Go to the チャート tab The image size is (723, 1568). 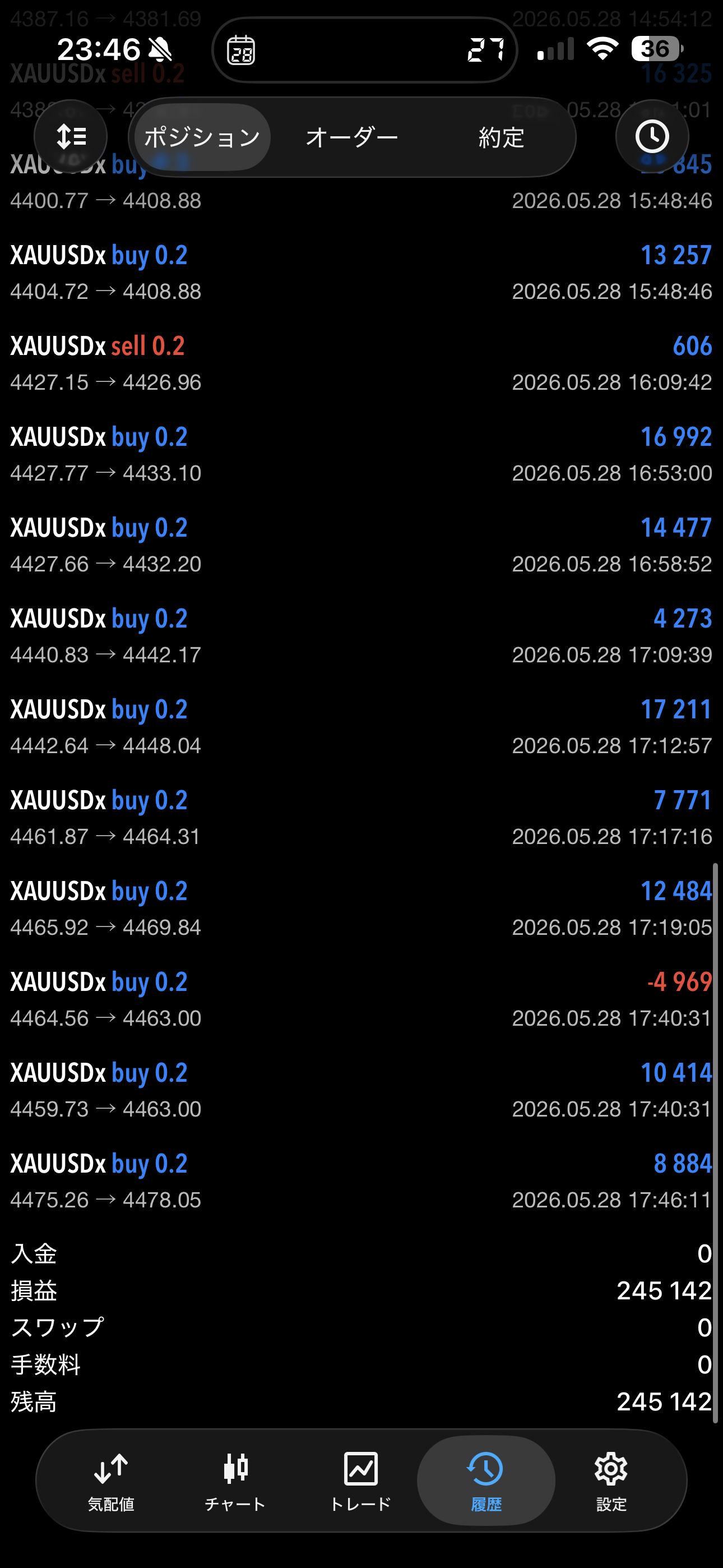point(235,1482)
